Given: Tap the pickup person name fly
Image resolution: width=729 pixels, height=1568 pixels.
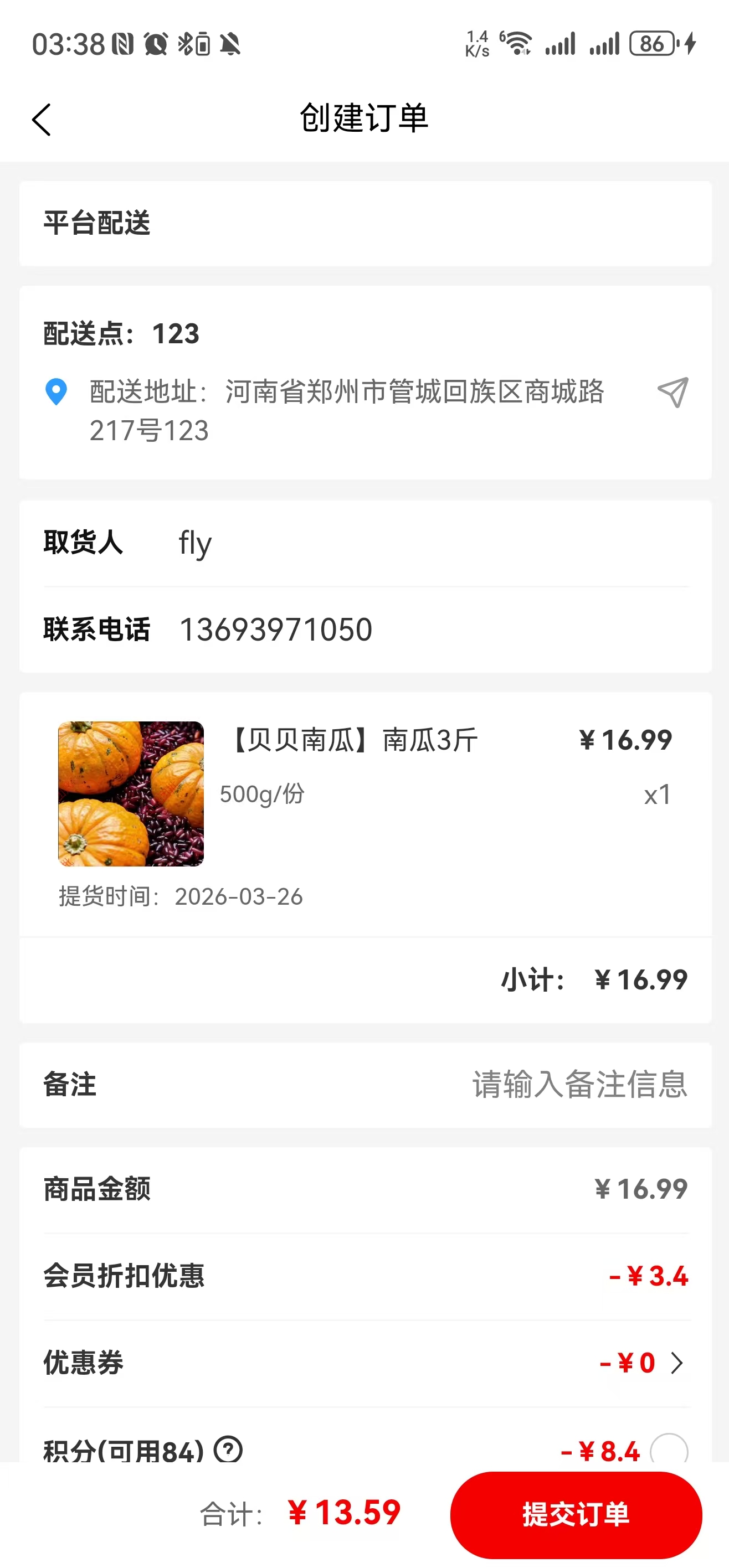Looking at the screenshot, I should click(194, 543).
